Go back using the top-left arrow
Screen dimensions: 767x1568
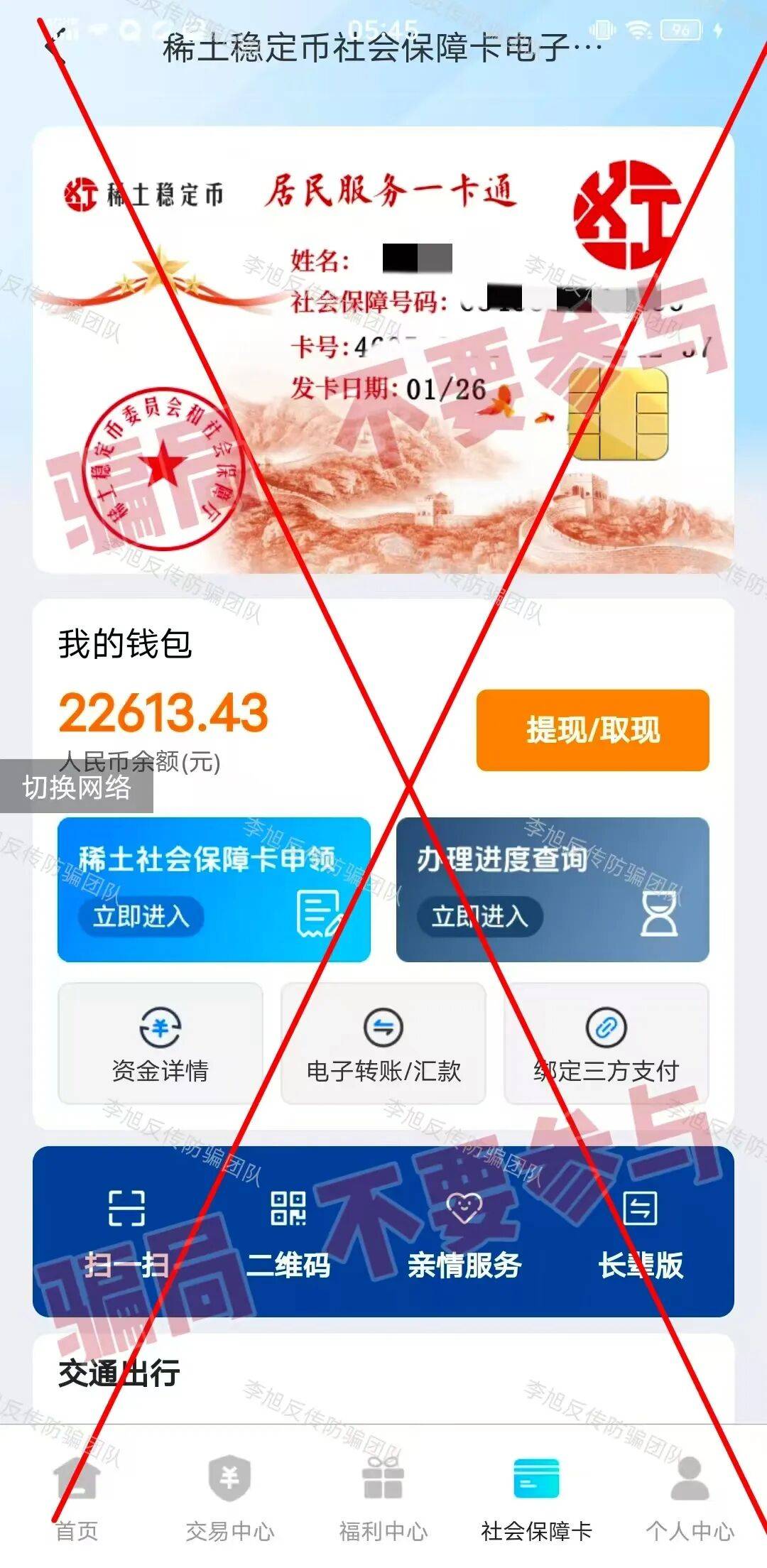(x=55, y=47)
